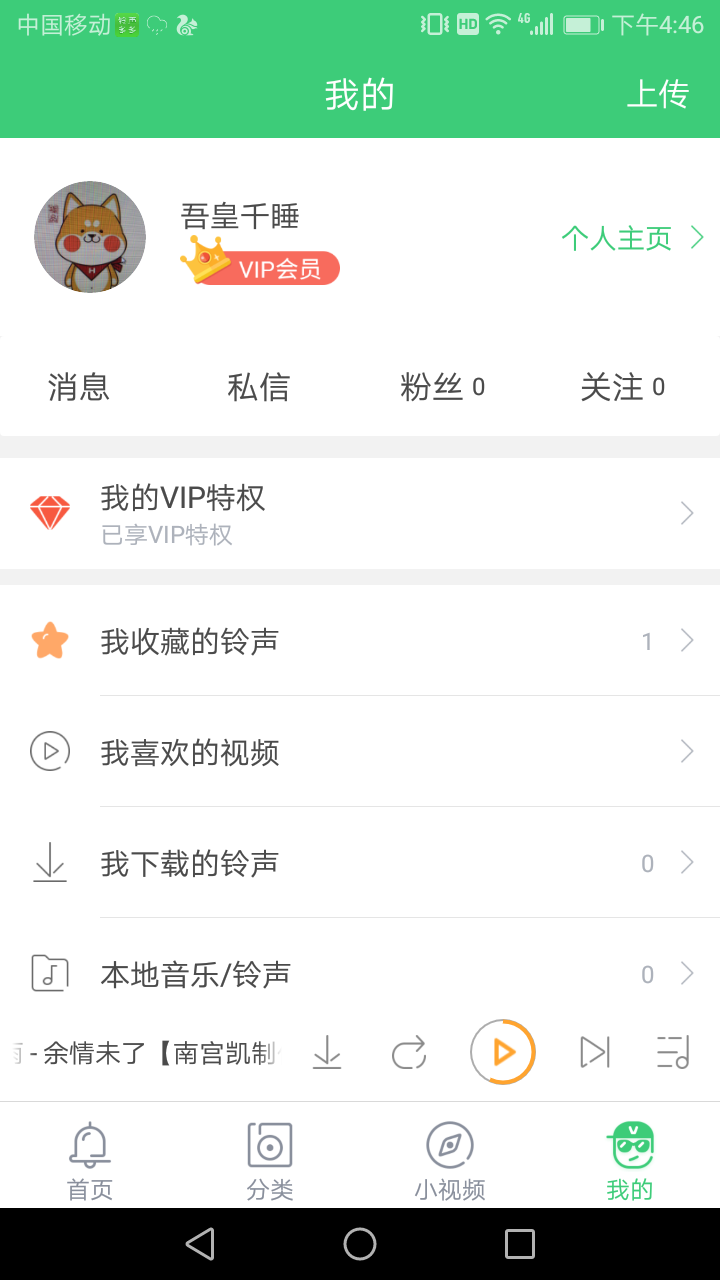Open 私信 private messages

(x=258, y=387)
